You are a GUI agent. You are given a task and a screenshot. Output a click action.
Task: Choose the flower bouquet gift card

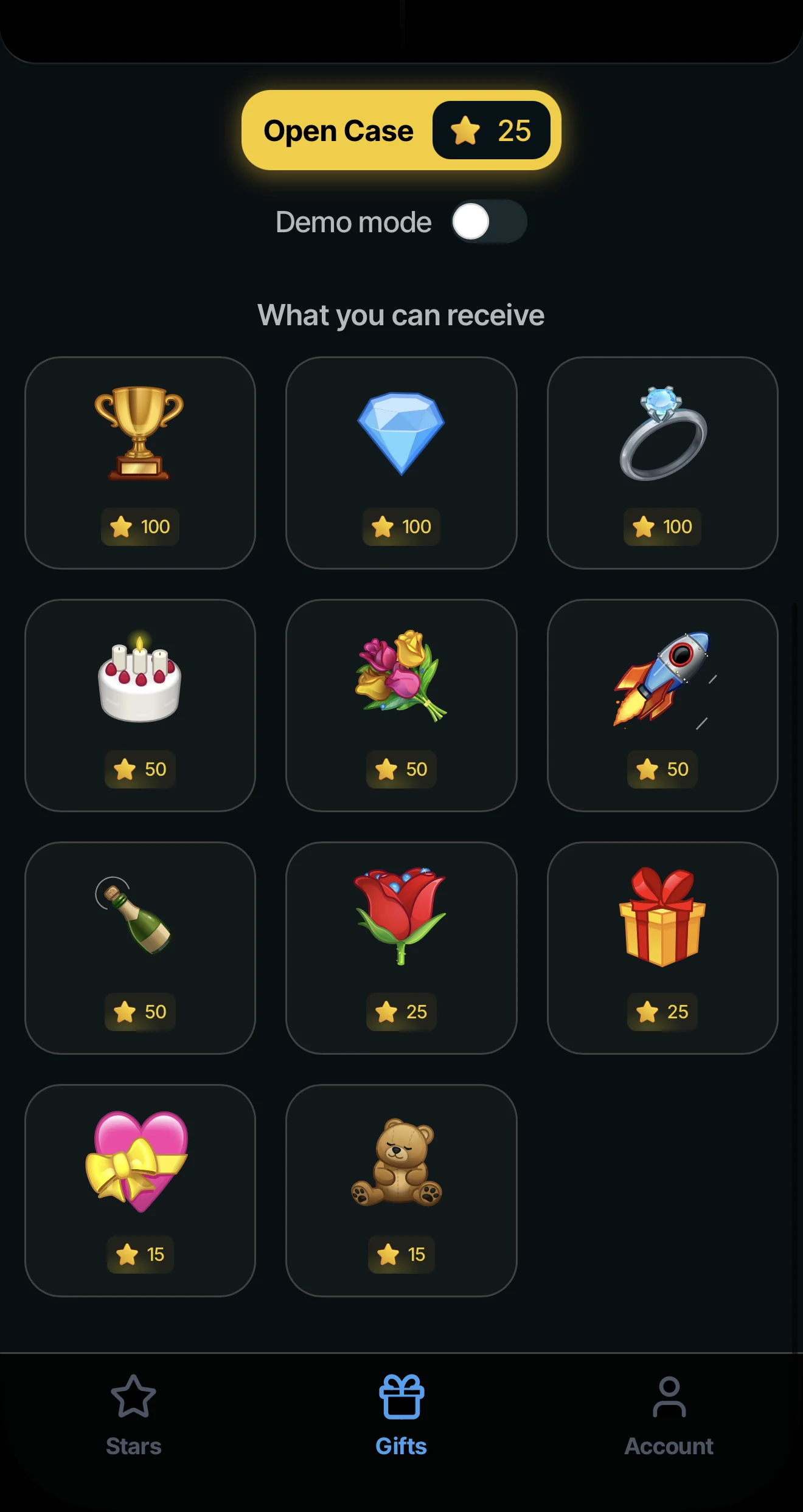coord(401,705)
